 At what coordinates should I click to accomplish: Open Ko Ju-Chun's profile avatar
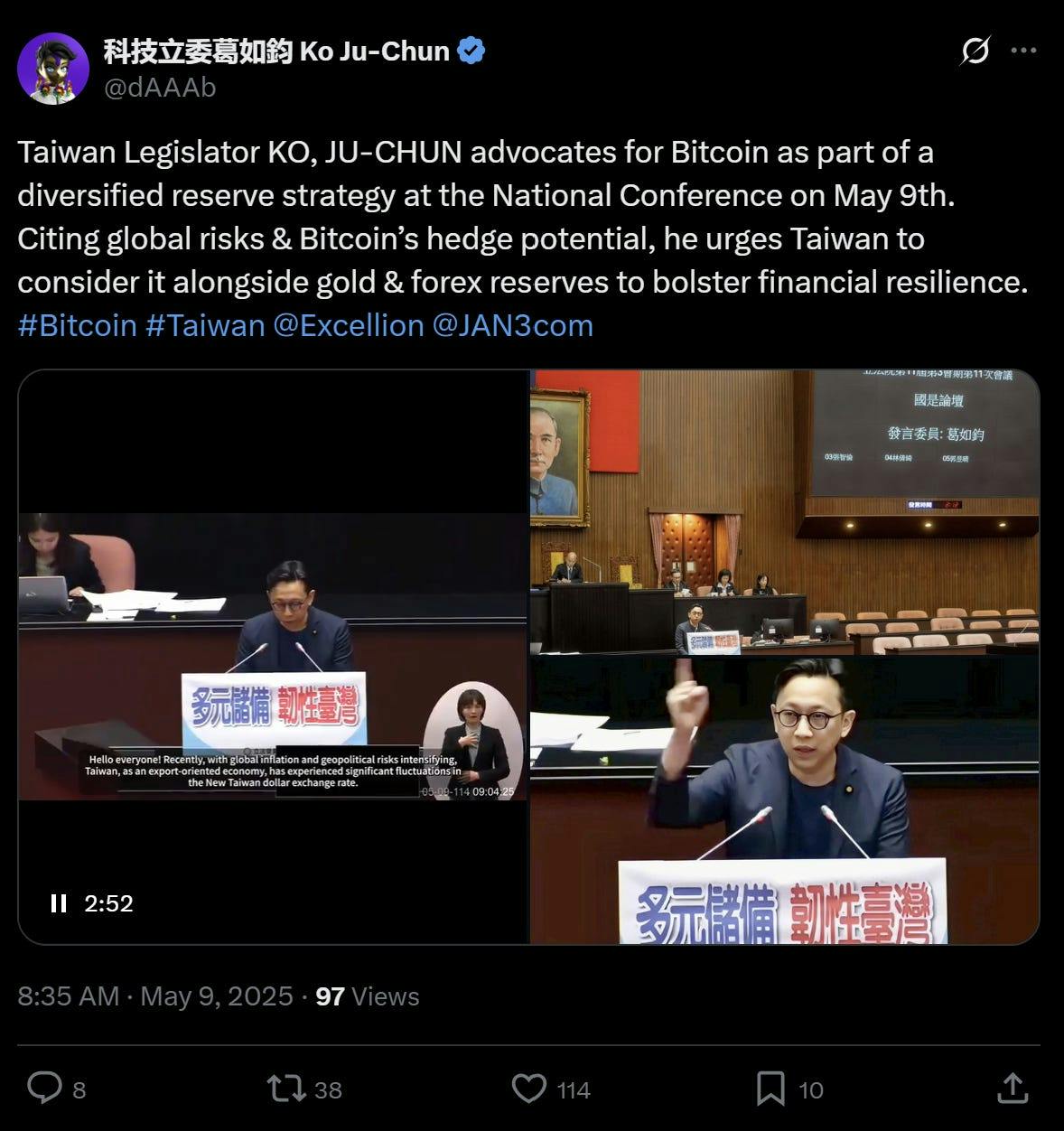pyautogui.click(x=53, y=69)
